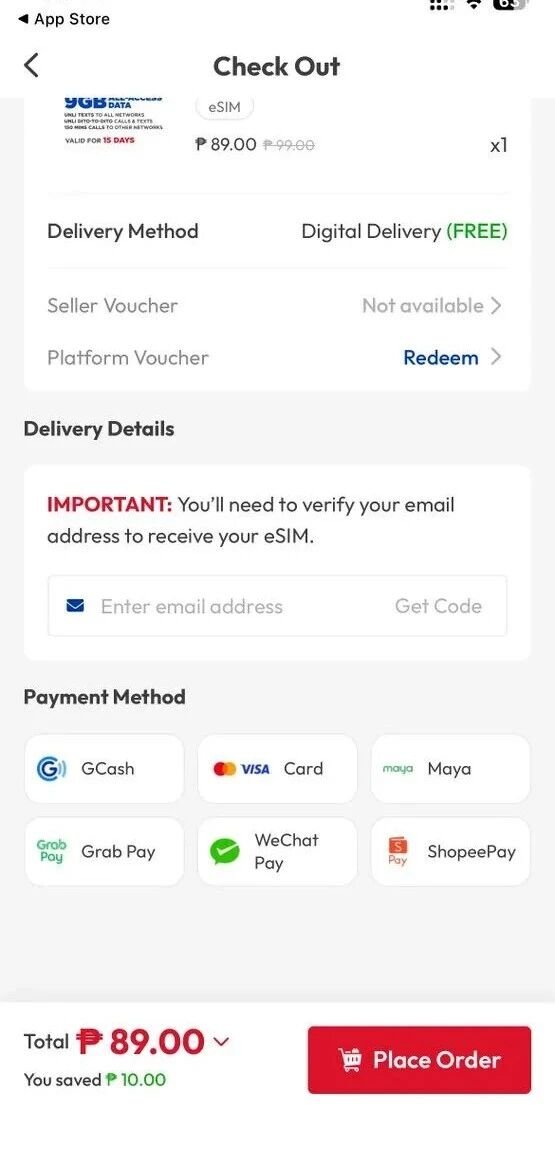555x1166 pixels.
Task: Pick Maya as payment method
Action: [450, 769]
